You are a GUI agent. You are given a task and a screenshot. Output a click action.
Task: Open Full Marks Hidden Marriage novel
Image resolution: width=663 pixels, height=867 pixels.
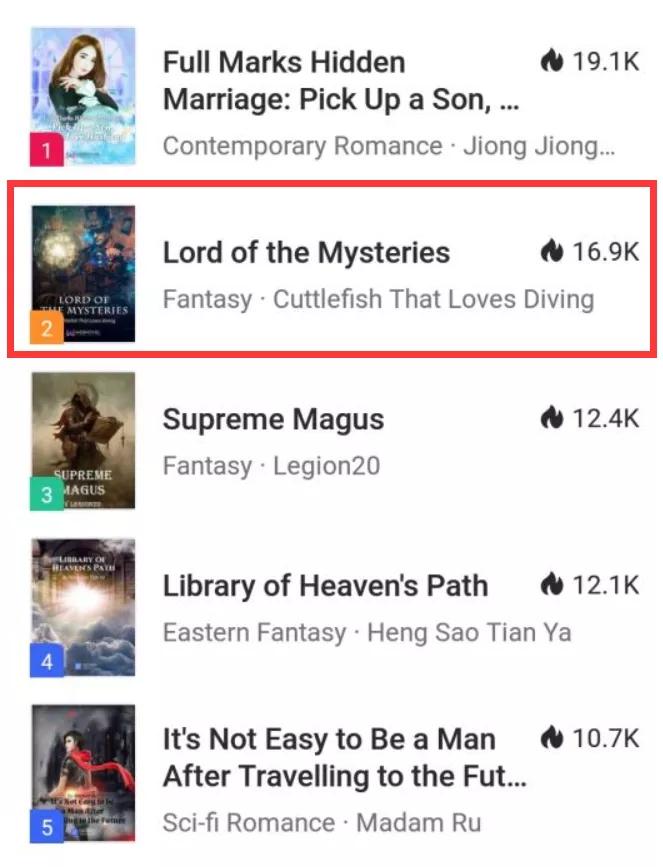[x=342, y=81]
